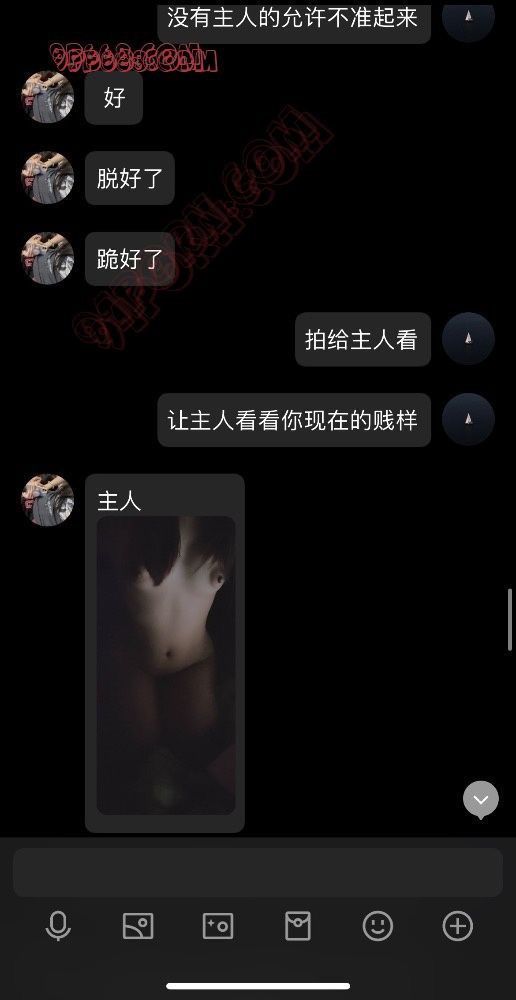This screenshot has width=516, height=1000.
Task: Tap the message input field
Action: (258, 872)
